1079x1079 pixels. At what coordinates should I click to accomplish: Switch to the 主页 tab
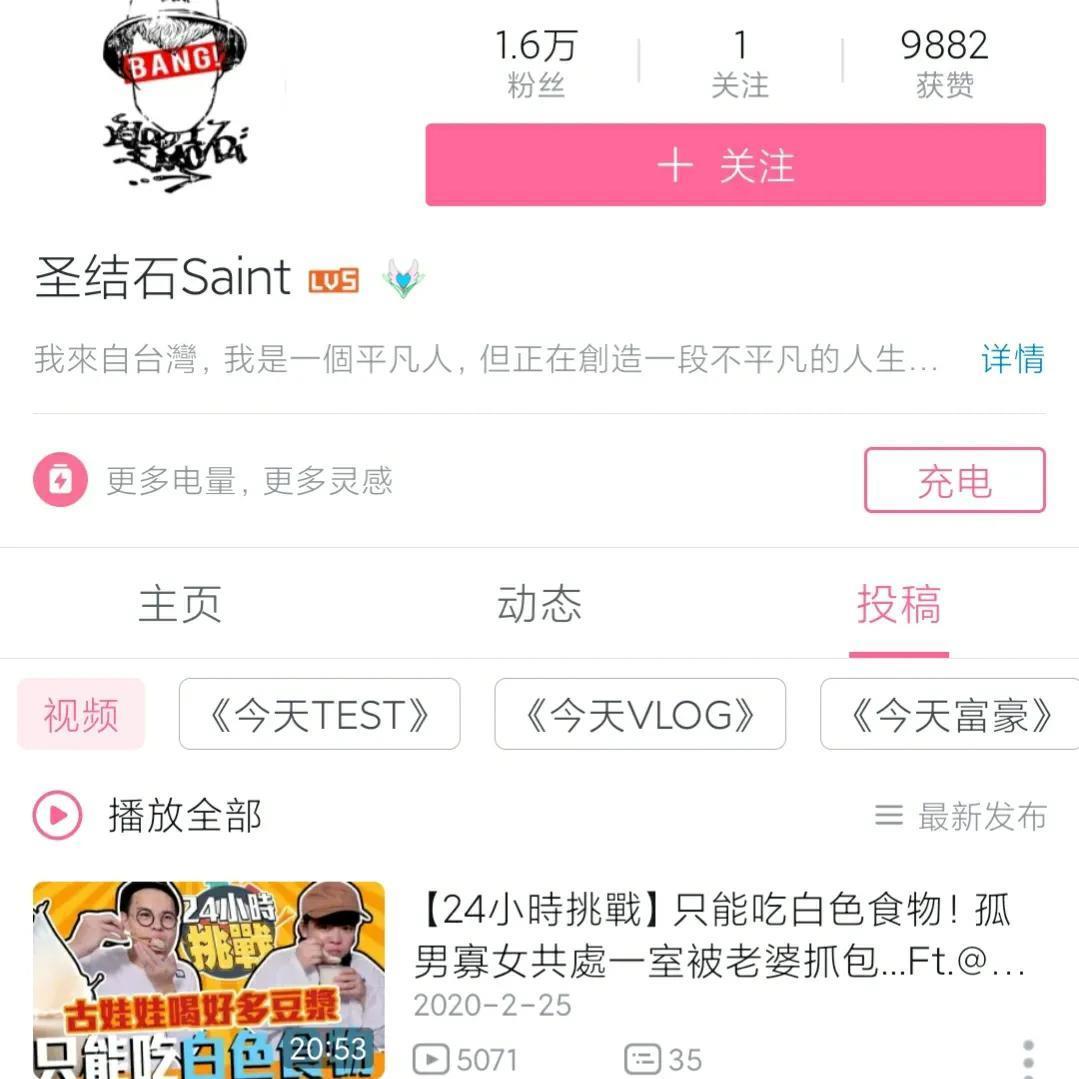(179, 605)
